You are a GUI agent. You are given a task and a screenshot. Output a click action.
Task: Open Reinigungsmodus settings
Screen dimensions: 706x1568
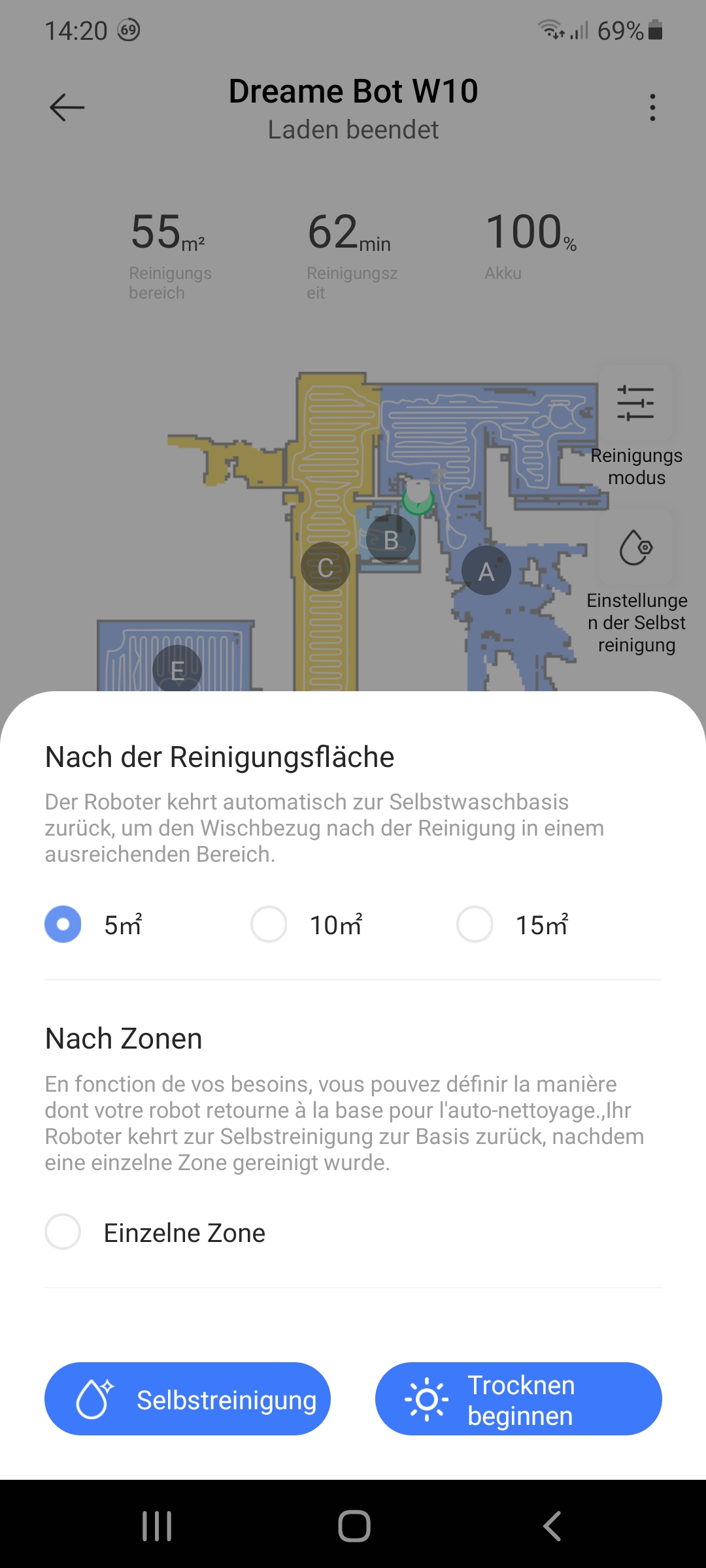(636, 425)
